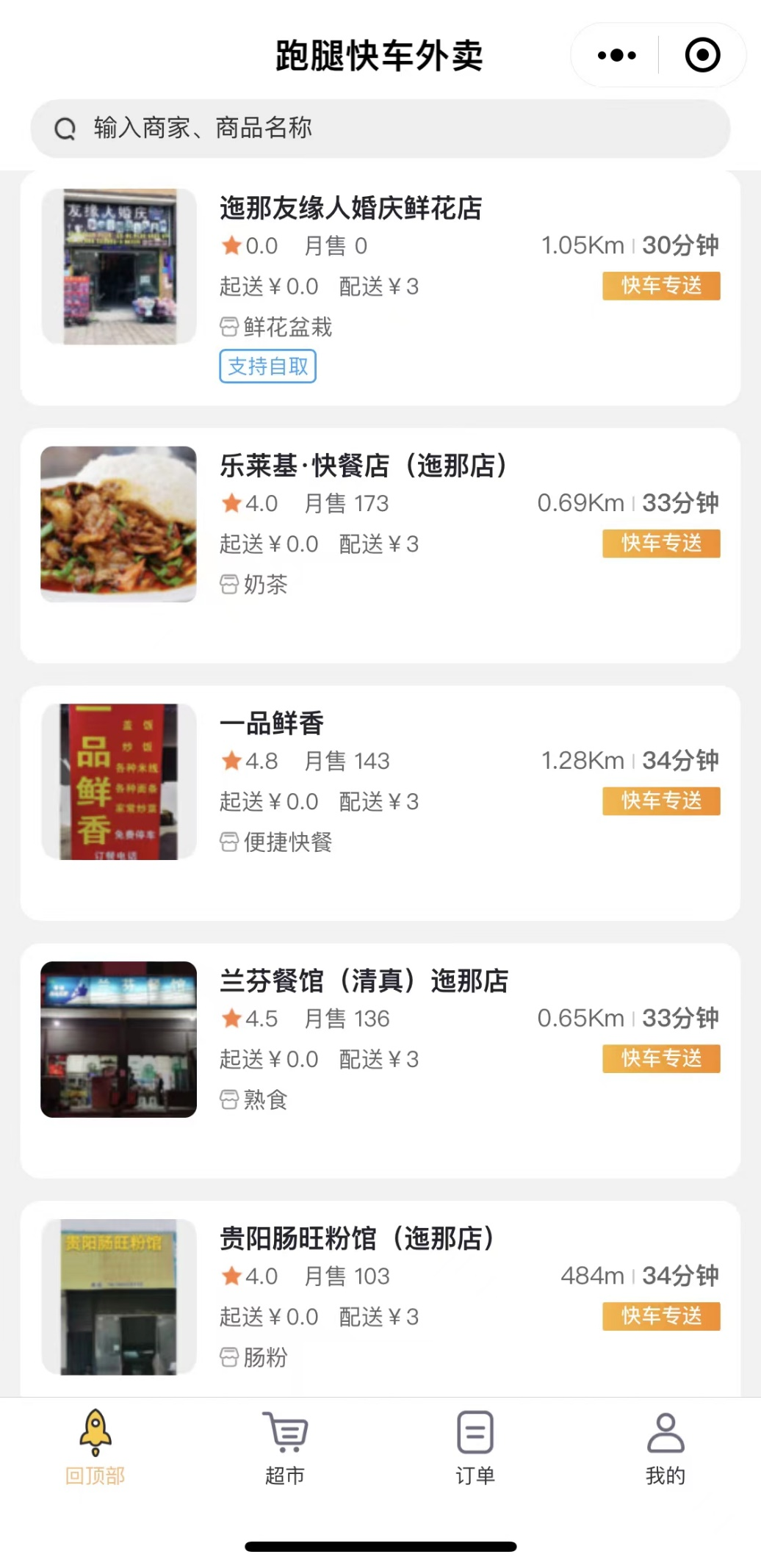Go to the 订单 tab
The height and width of the screenshot is (1568, 761).
[x=475, y=1445]
